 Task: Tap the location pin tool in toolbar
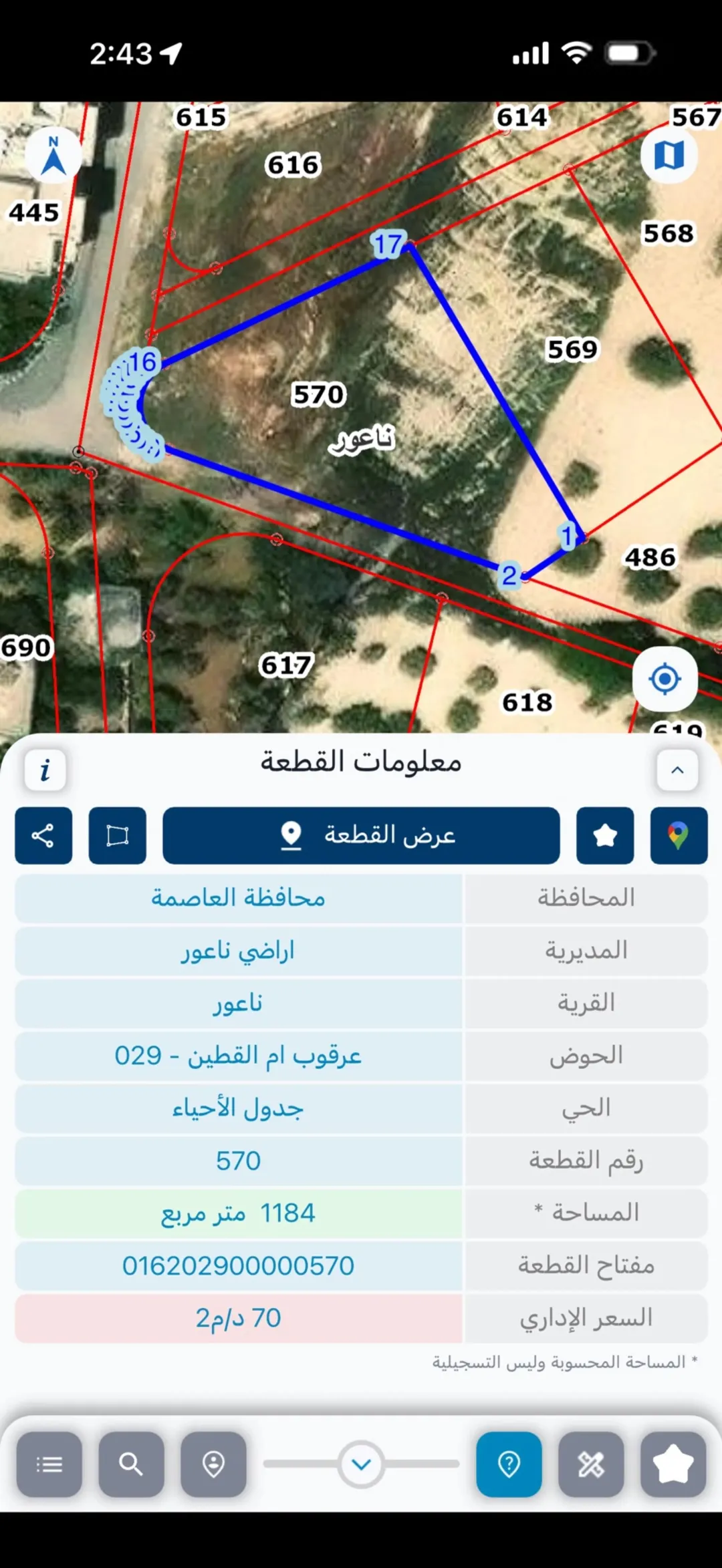214,1464
